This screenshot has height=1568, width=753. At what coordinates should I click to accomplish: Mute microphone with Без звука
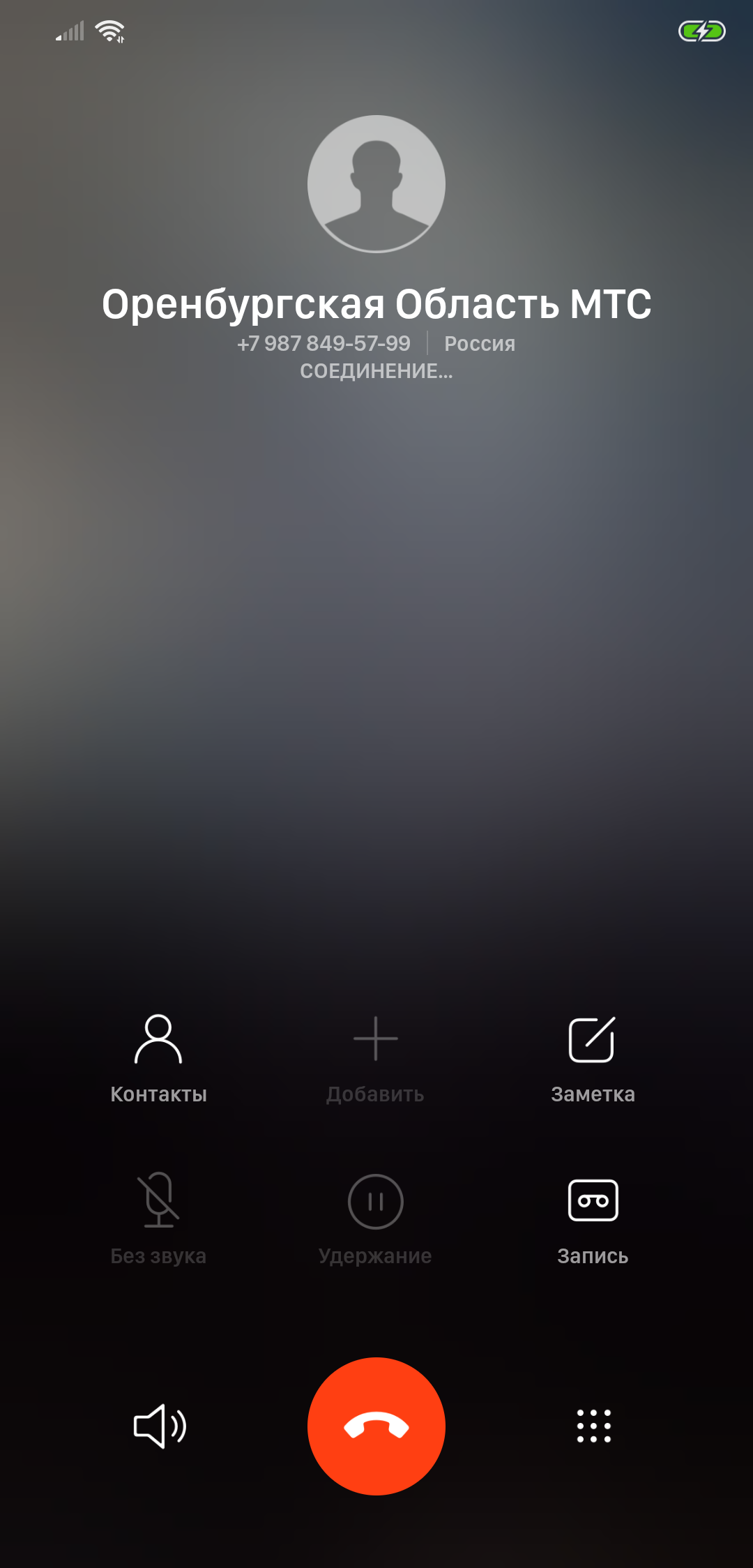point(158,1219)
